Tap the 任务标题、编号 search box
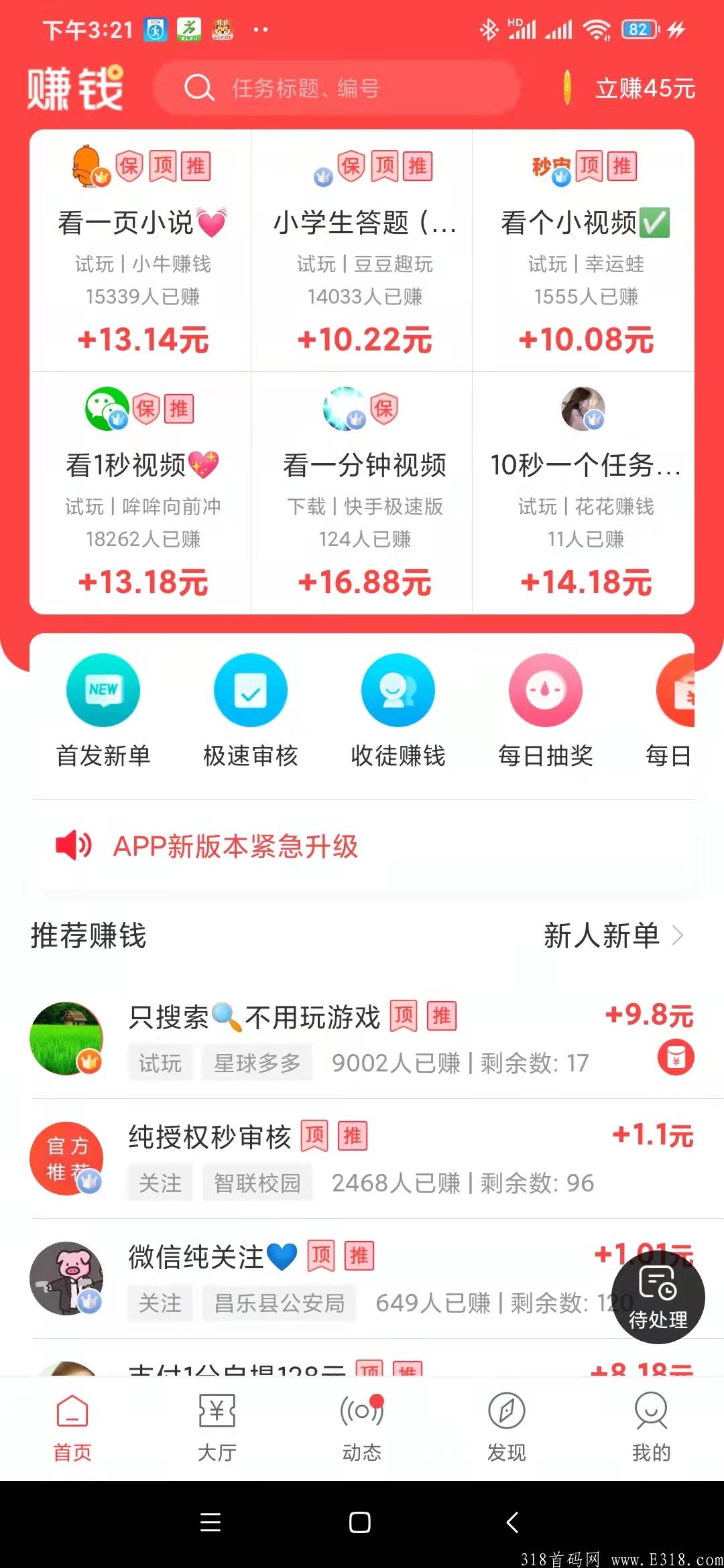This screenshot has height=1568, width=724. point(335,88)
